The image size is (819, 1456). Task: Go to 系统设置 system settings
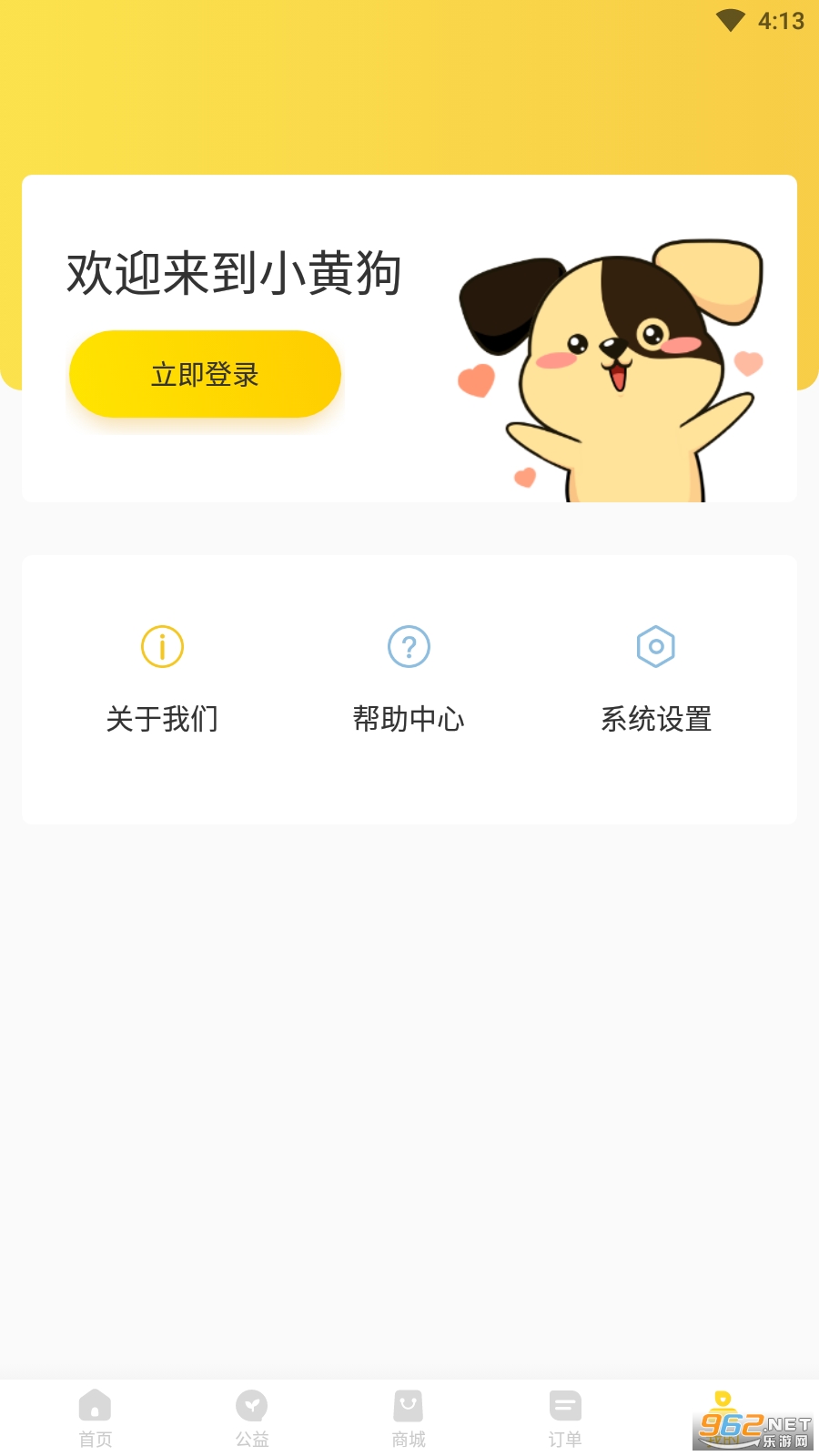[x=655, y=678]
